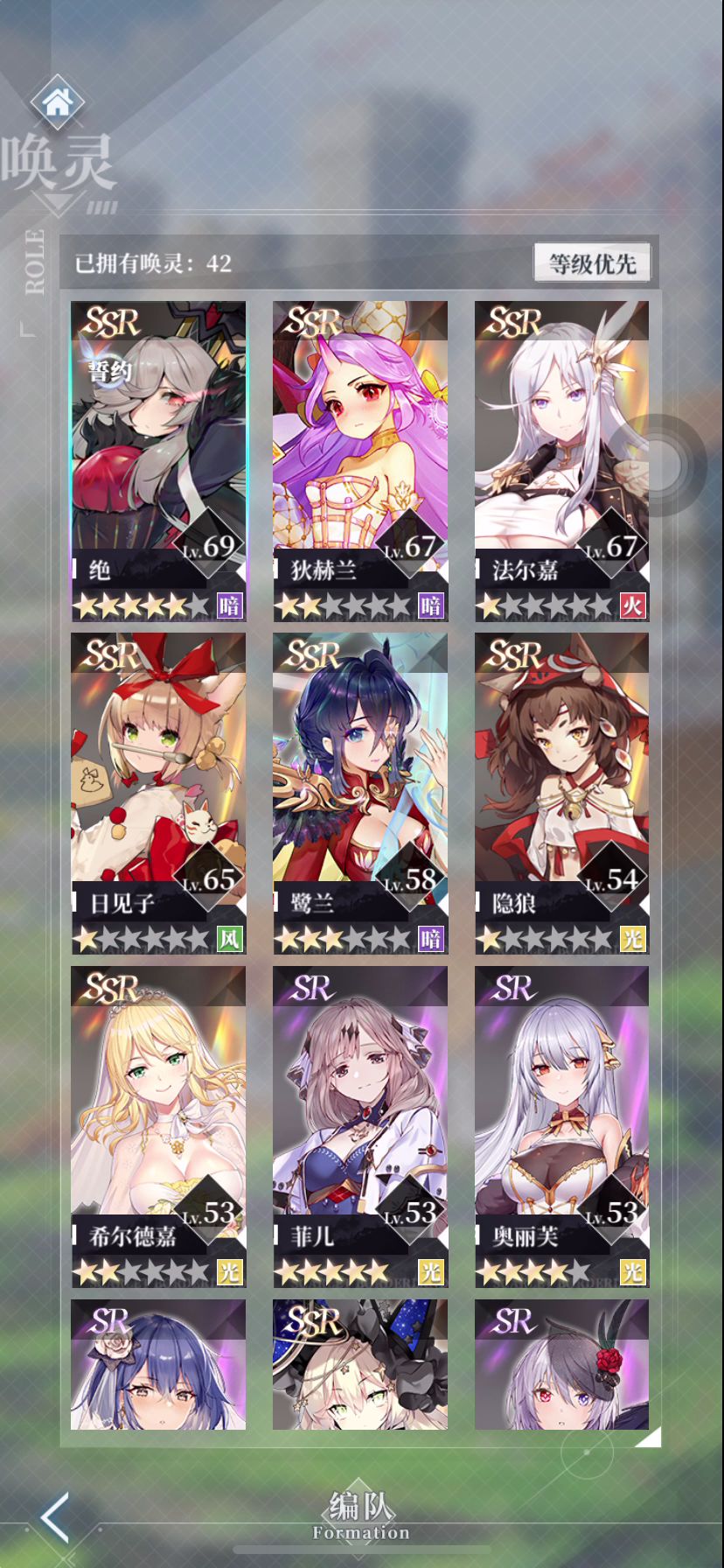Select the 日见子 character card
Screen dimensions: 724x1568
(158, 793)
